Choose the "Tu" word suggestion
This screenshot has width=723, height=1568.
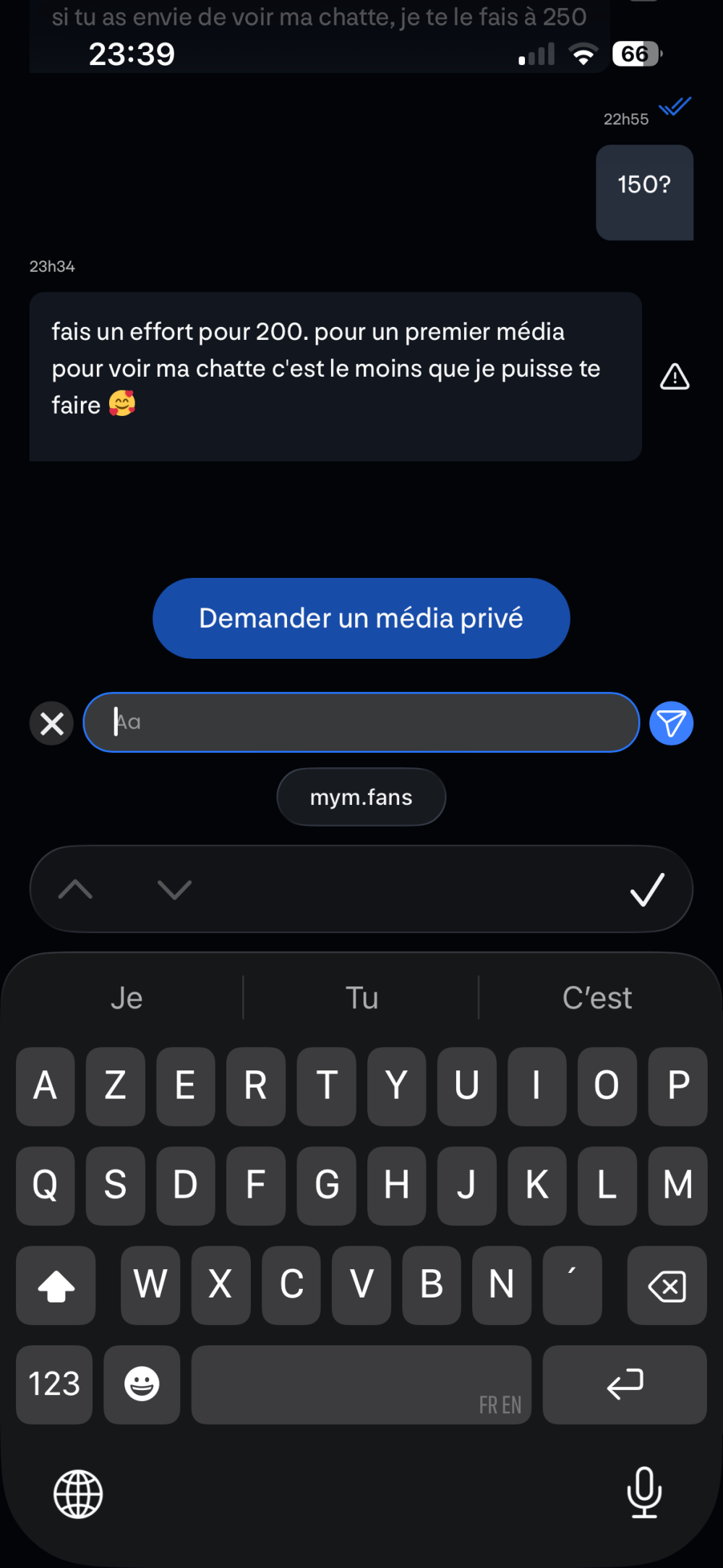point(361,998)
